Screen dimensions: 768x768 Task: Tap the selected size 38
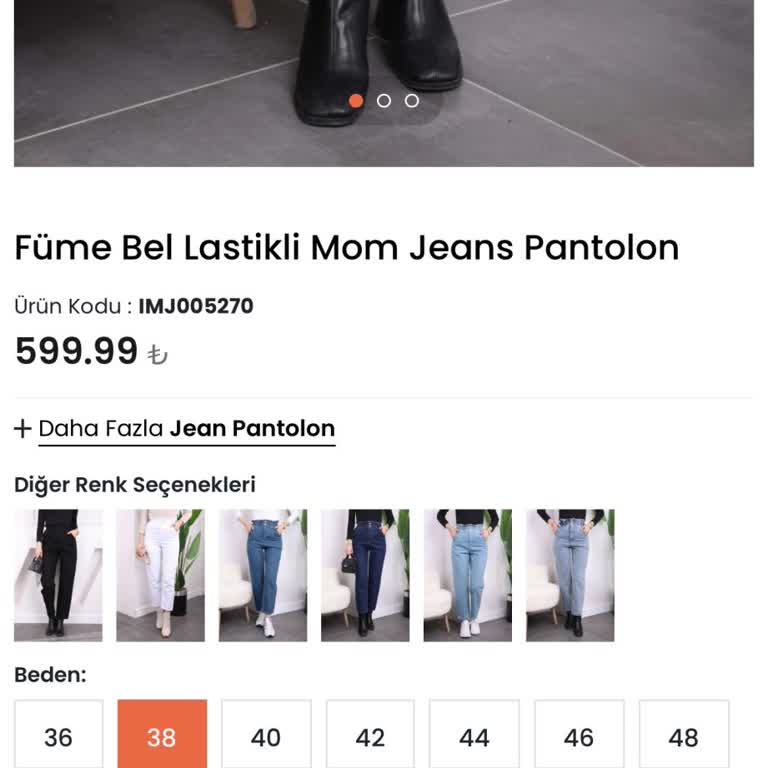click(x=162, y=737)
